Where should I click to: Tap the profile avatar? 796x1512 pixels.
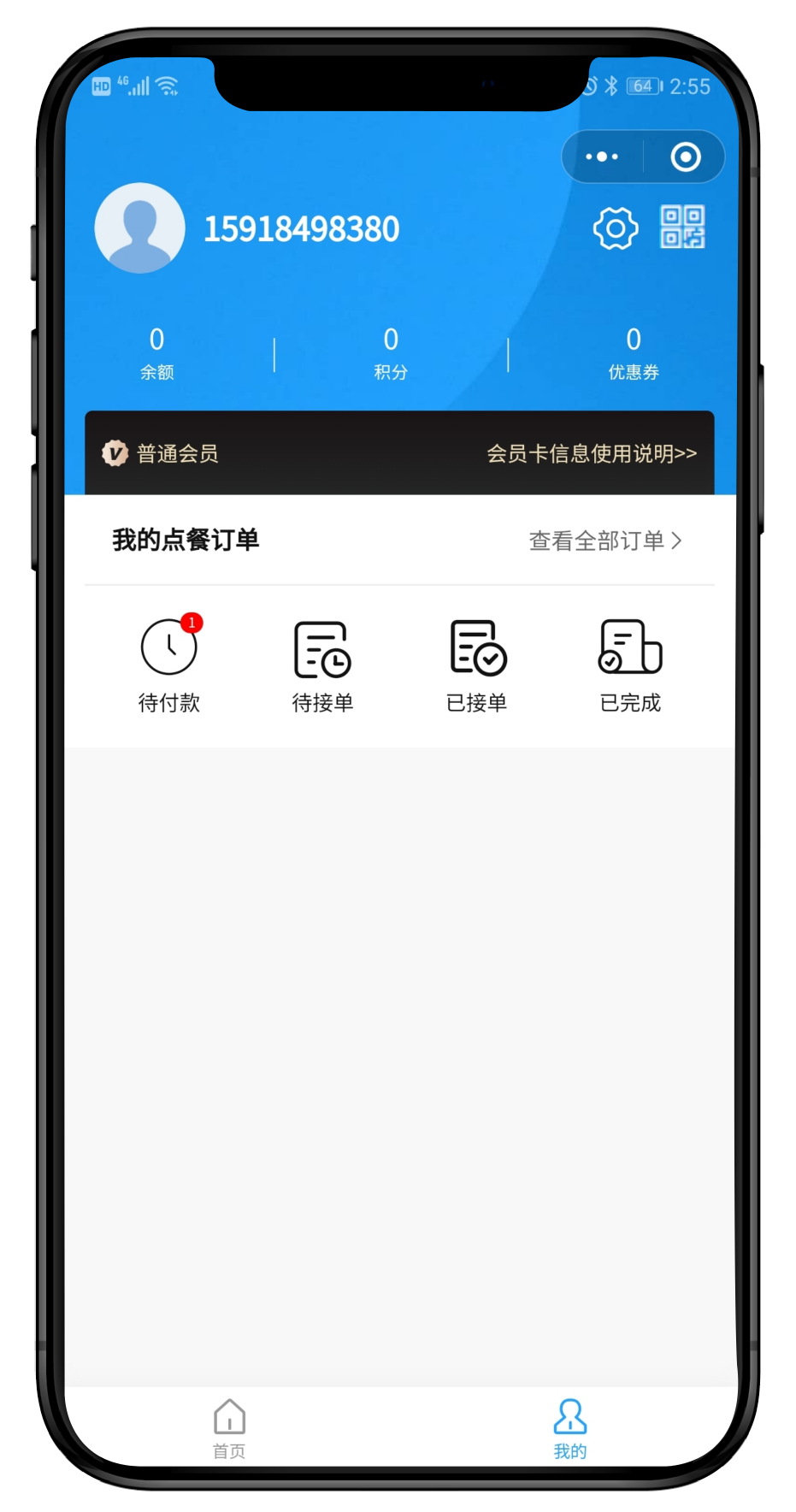(x=139, y=228)
